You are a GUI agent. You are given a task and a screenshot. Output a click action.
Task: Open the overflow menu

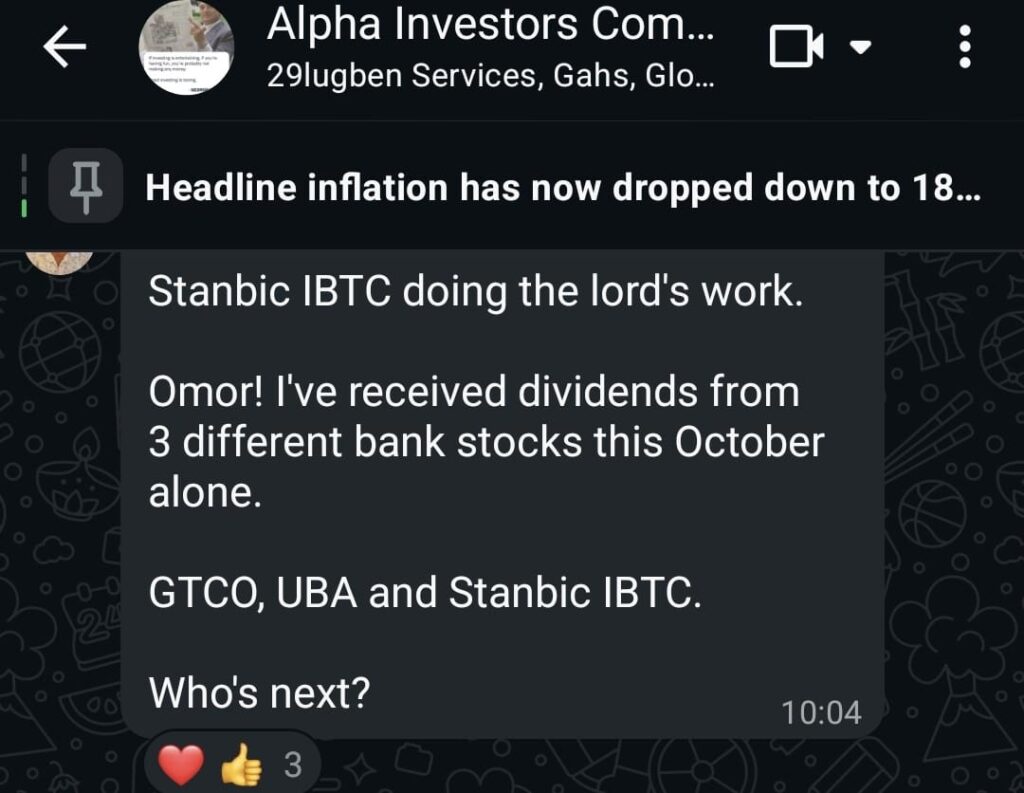(964, 47)
